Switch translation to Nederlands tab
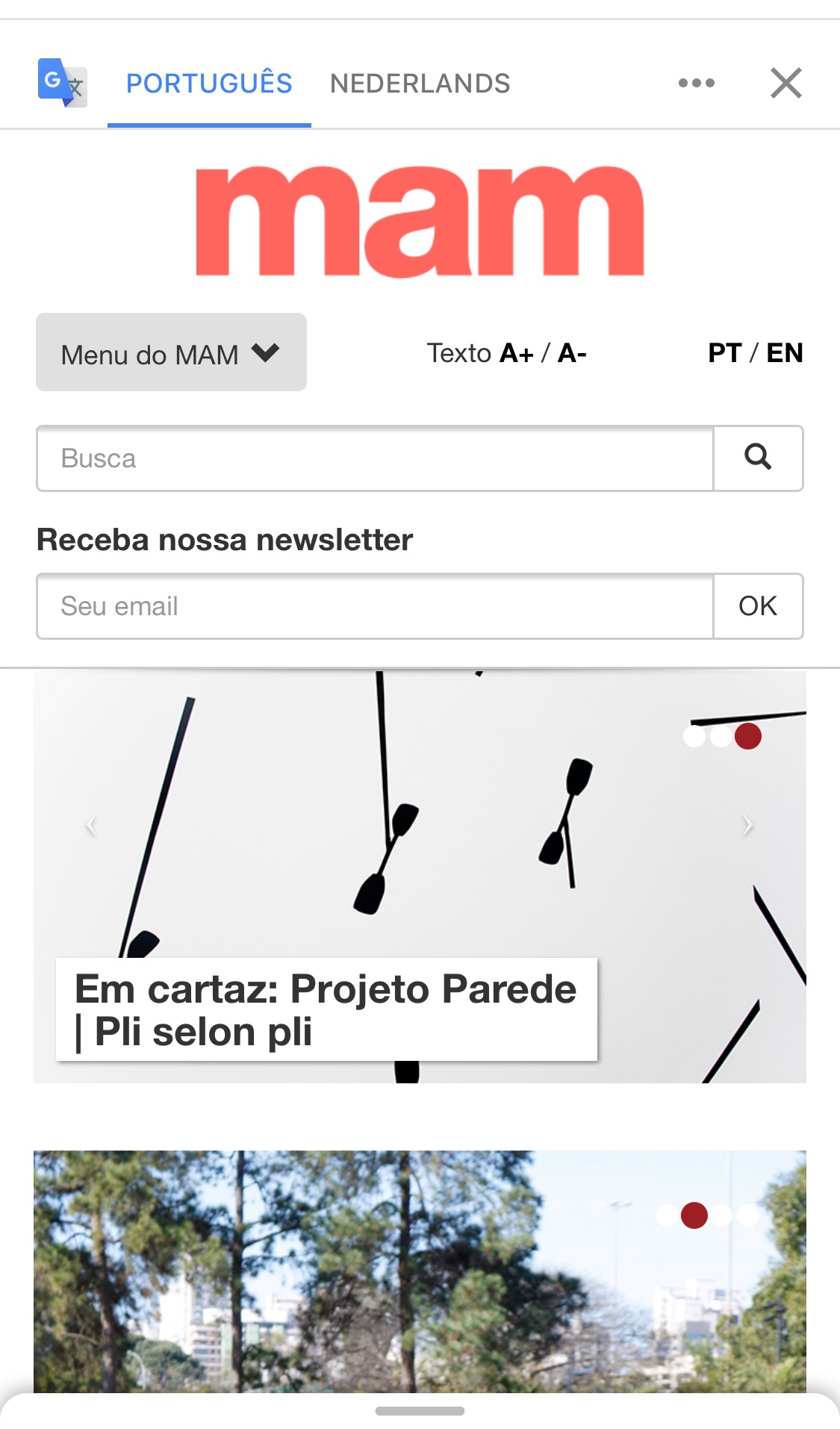The height and width of the screenshot is (1429, 840). click(x=420, y=84)
